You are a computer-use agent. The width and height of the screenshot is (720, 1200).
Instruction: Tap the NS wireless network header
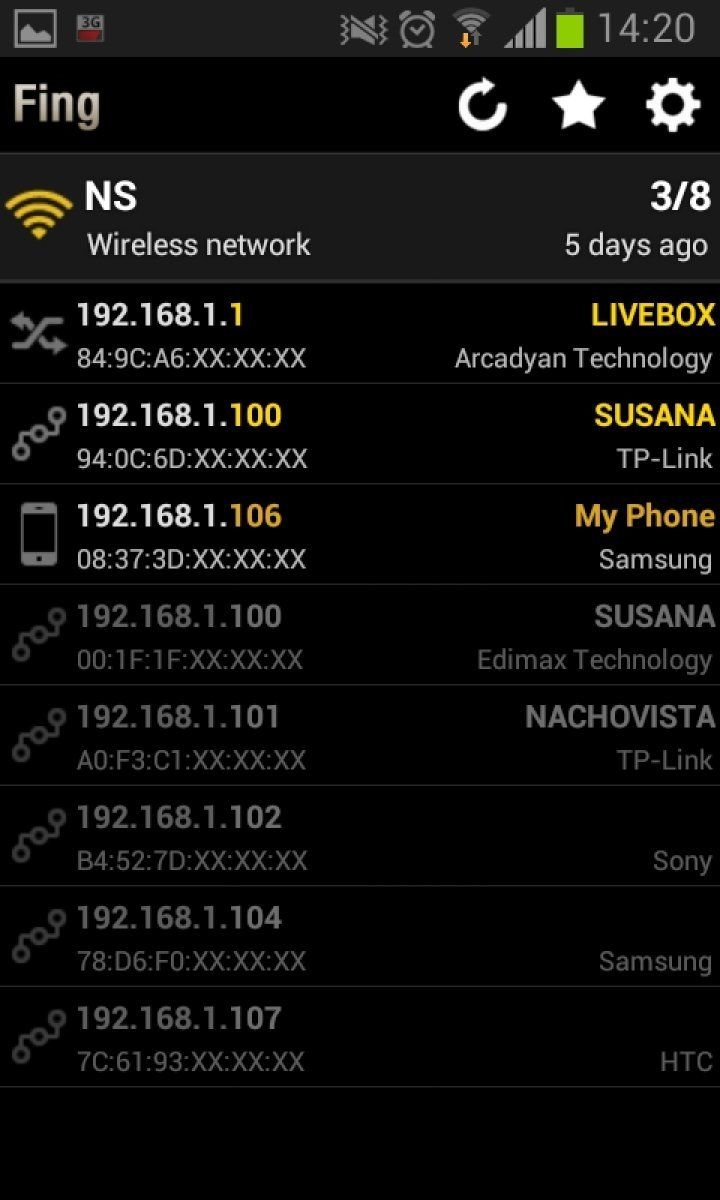click(198, 215)
